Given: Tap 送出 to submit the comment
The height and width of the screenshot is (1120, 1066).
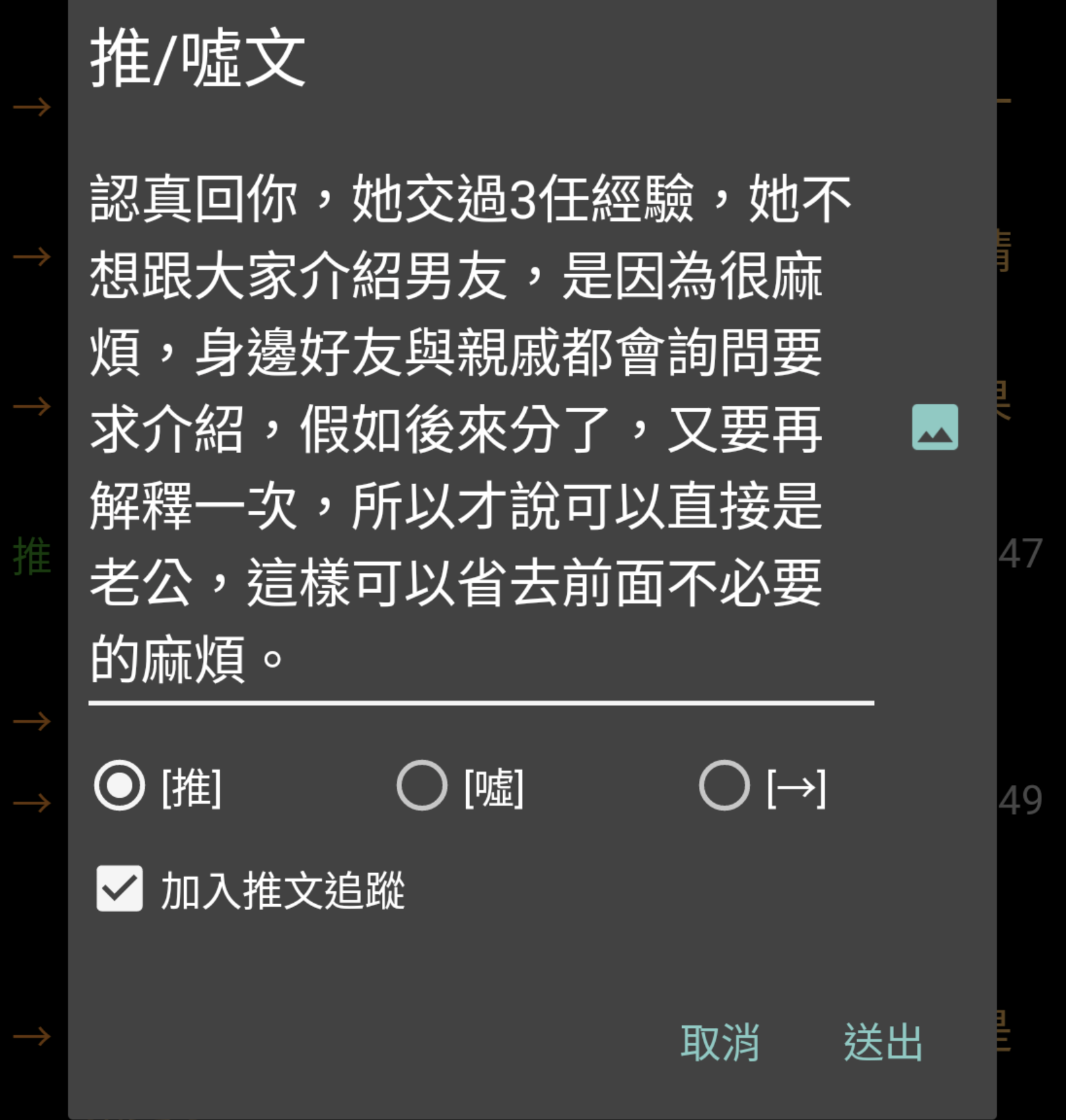Looking at the screenshot, I should (x=882, y=1043).
